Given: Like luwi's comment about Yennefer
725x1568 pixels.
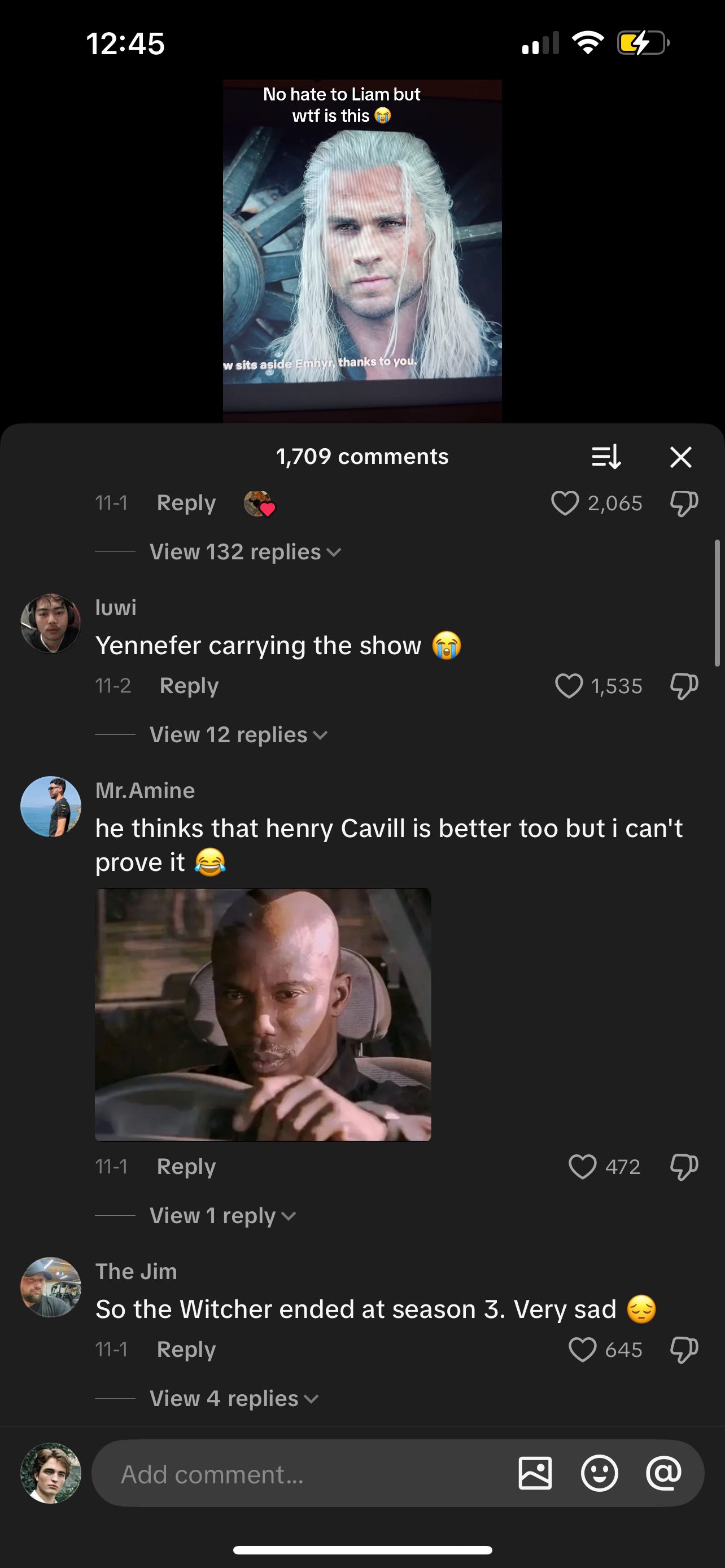Looking at the screenshot, I should pos(569,686).
